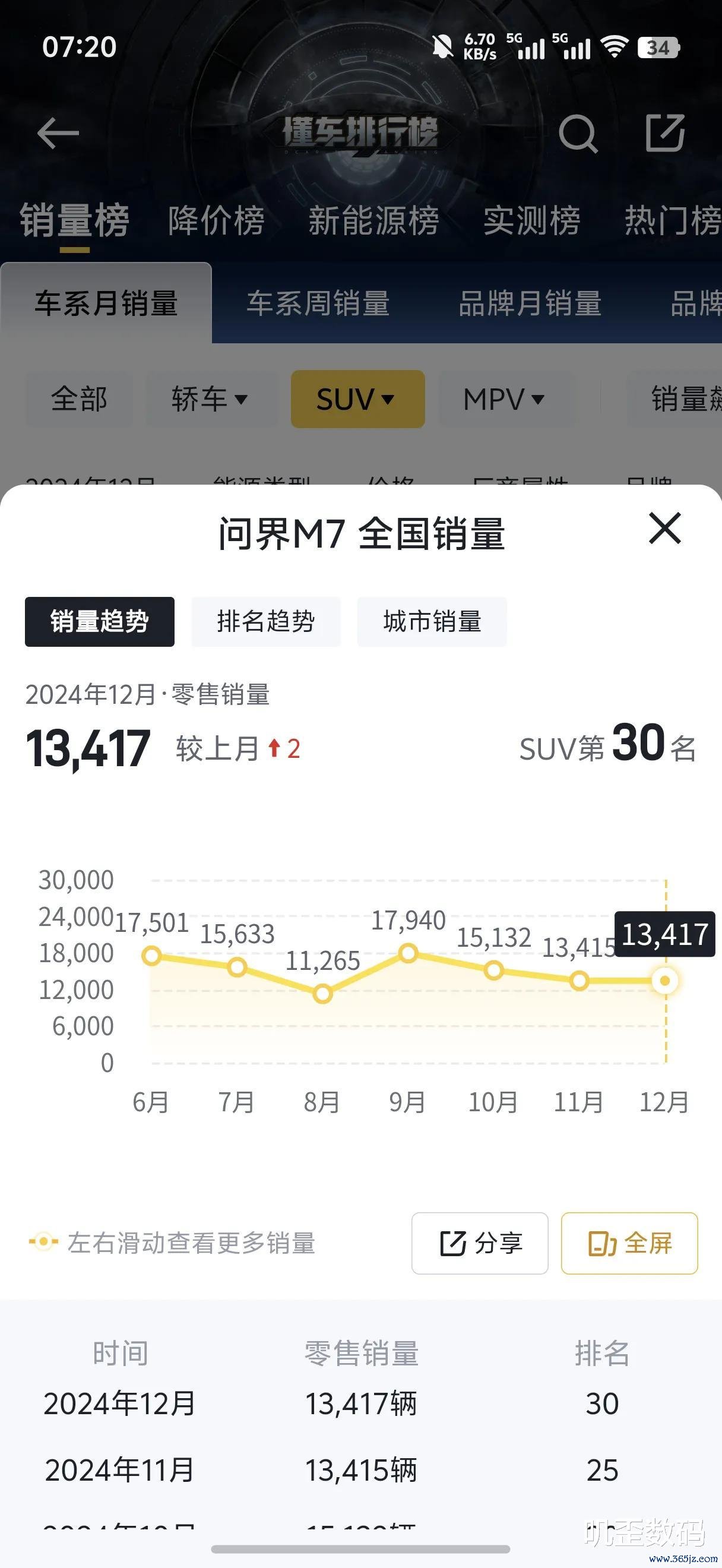This screenshot has height=1568, width=722.
Task: Choose the 全部 vehicle filter
Action: (x=79, y=399)
